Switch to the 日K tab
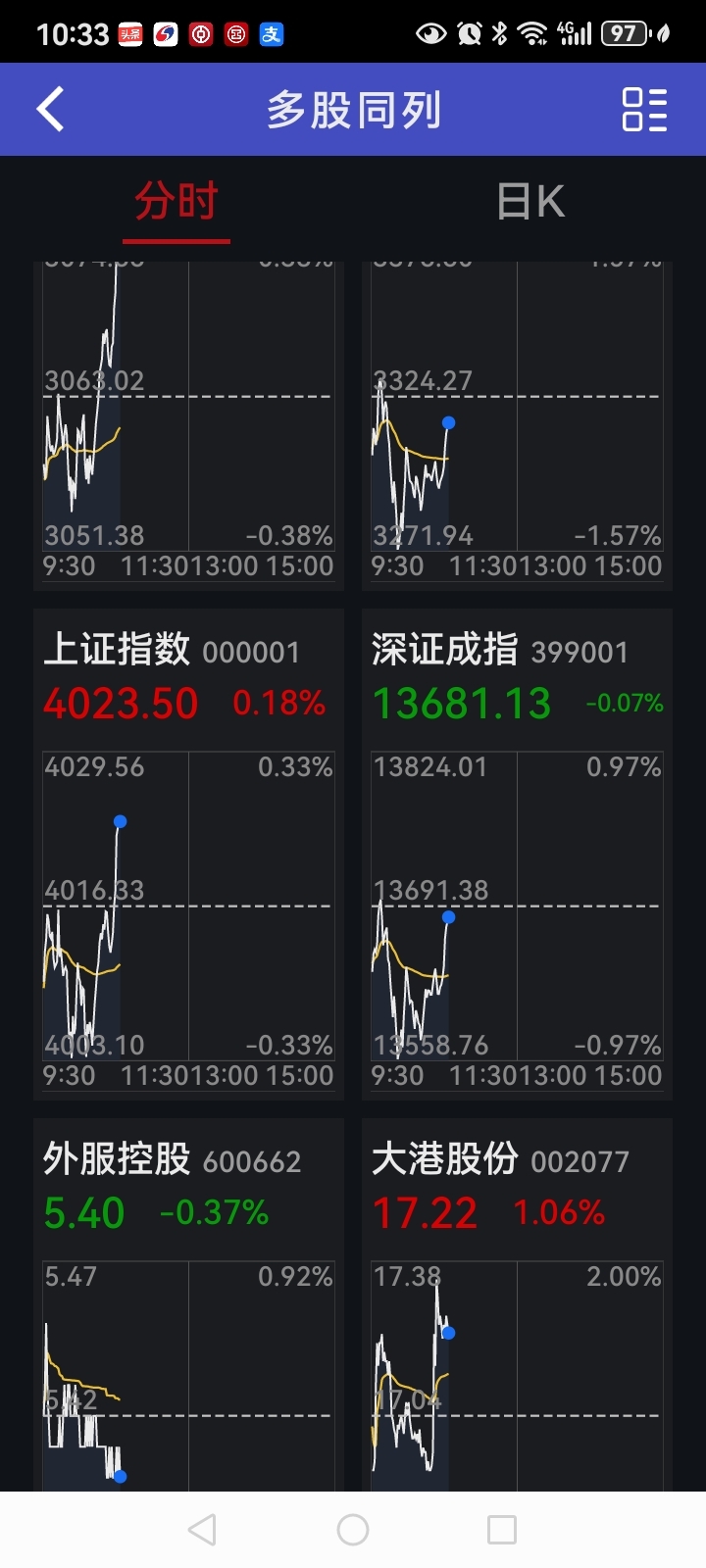The image size is (706, 1568). (x=530, y=202)
